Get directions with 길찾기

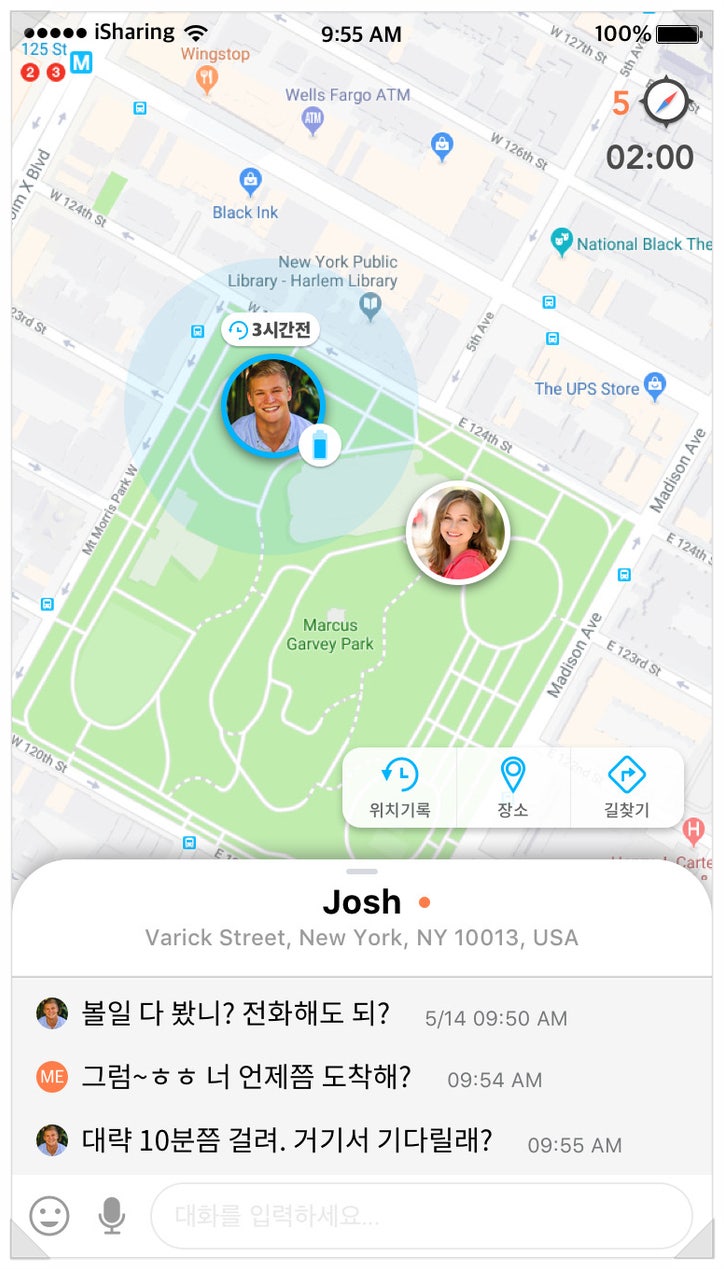pos(627,788)
